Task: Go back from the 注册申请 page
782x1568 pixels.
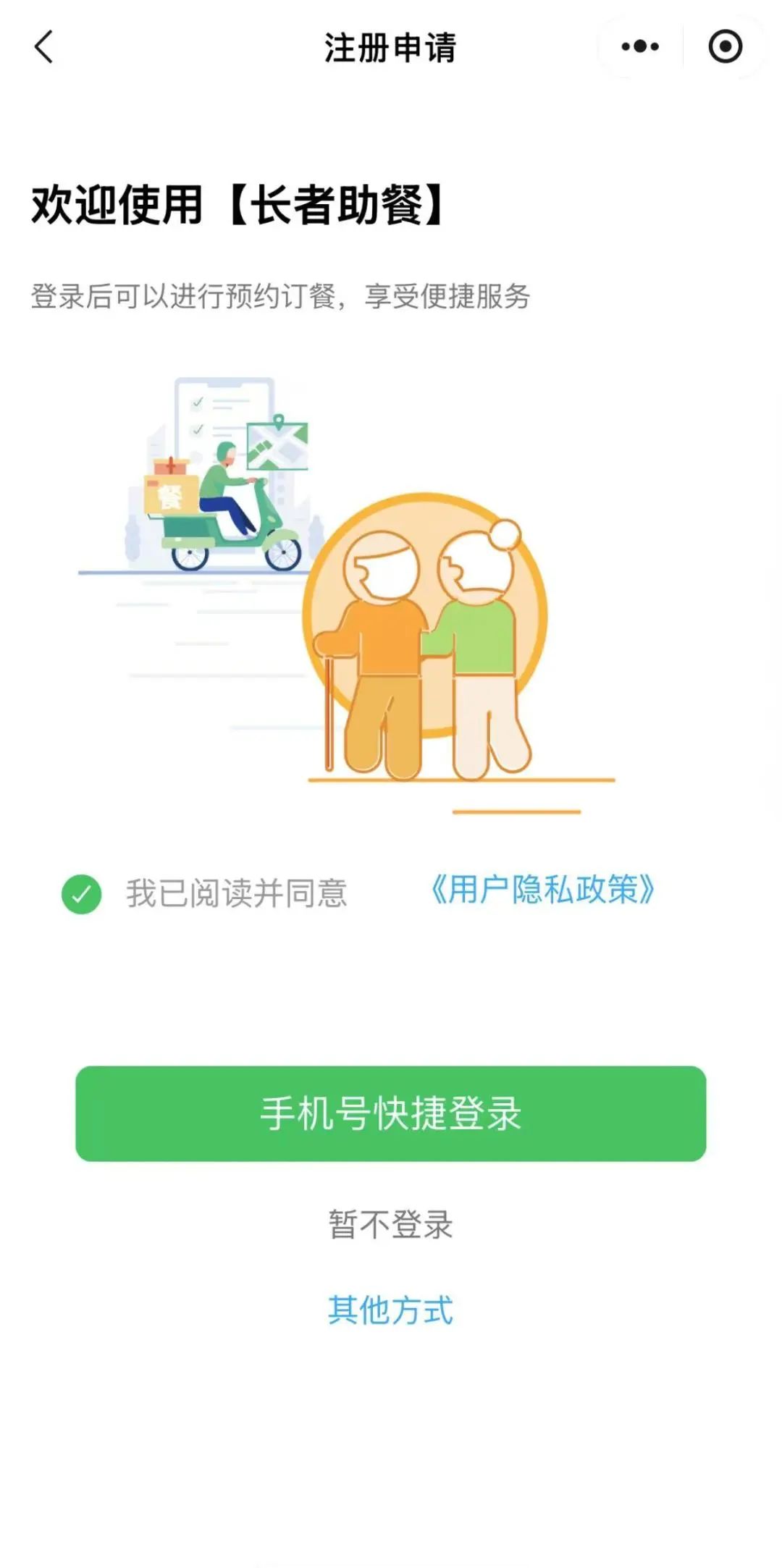Action: [x=44, y=48]
